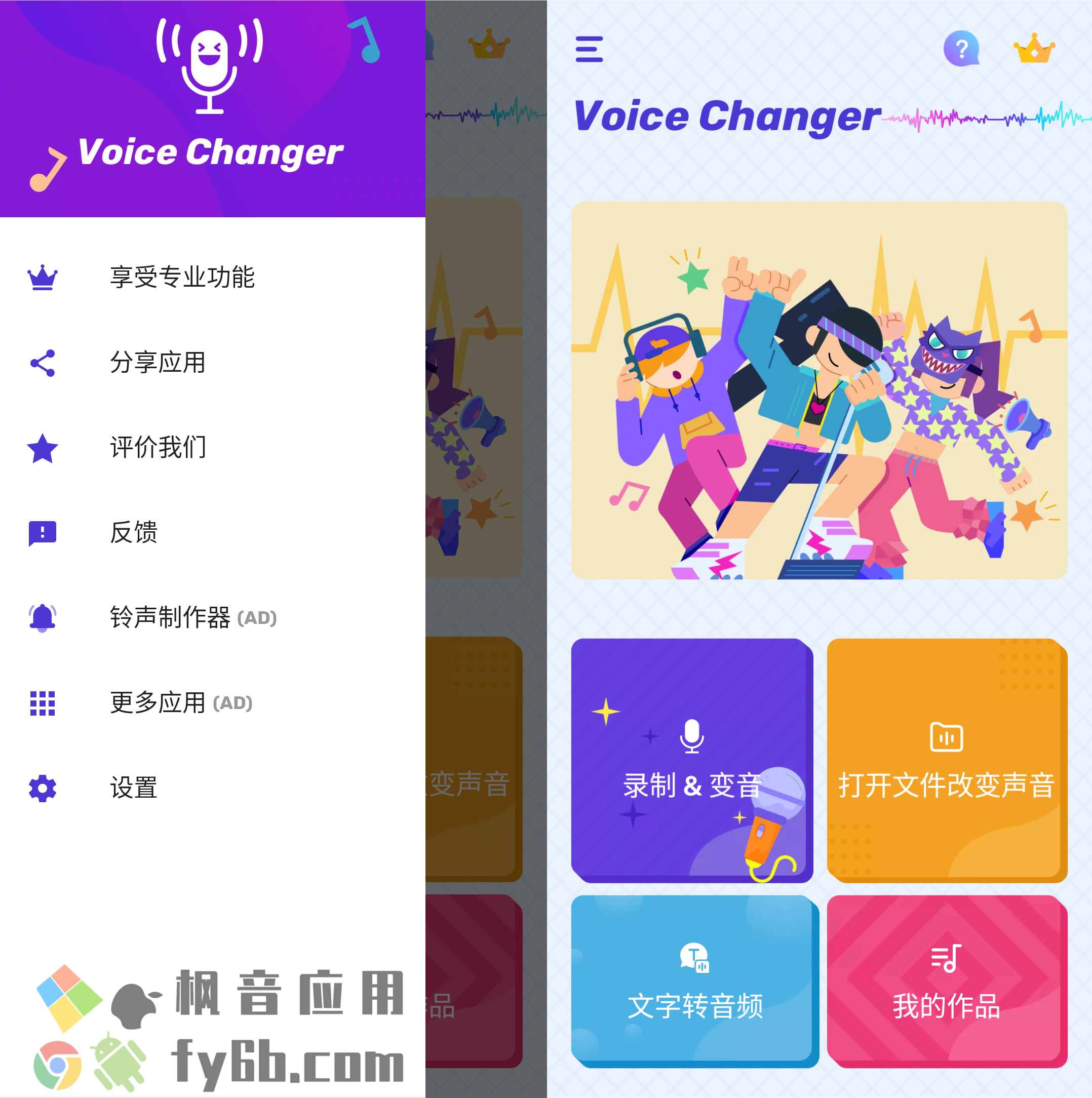Open 享受专业功能 in the drawer
The image size is (1092, 1098).
[x=182, y=278]
